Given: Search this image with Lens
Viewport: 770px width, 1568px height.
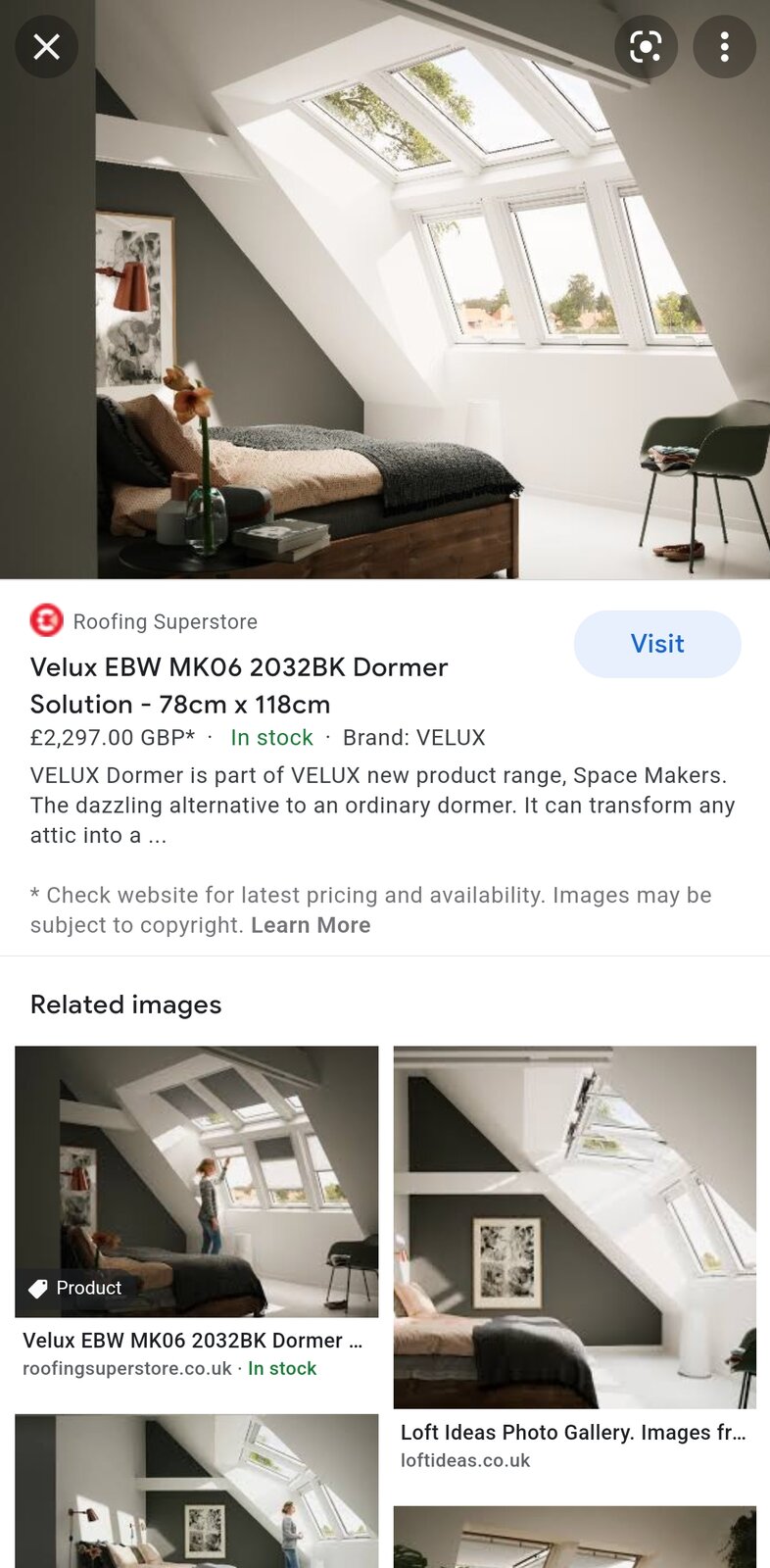Looking at the screenshot, I should click(646, 46).
